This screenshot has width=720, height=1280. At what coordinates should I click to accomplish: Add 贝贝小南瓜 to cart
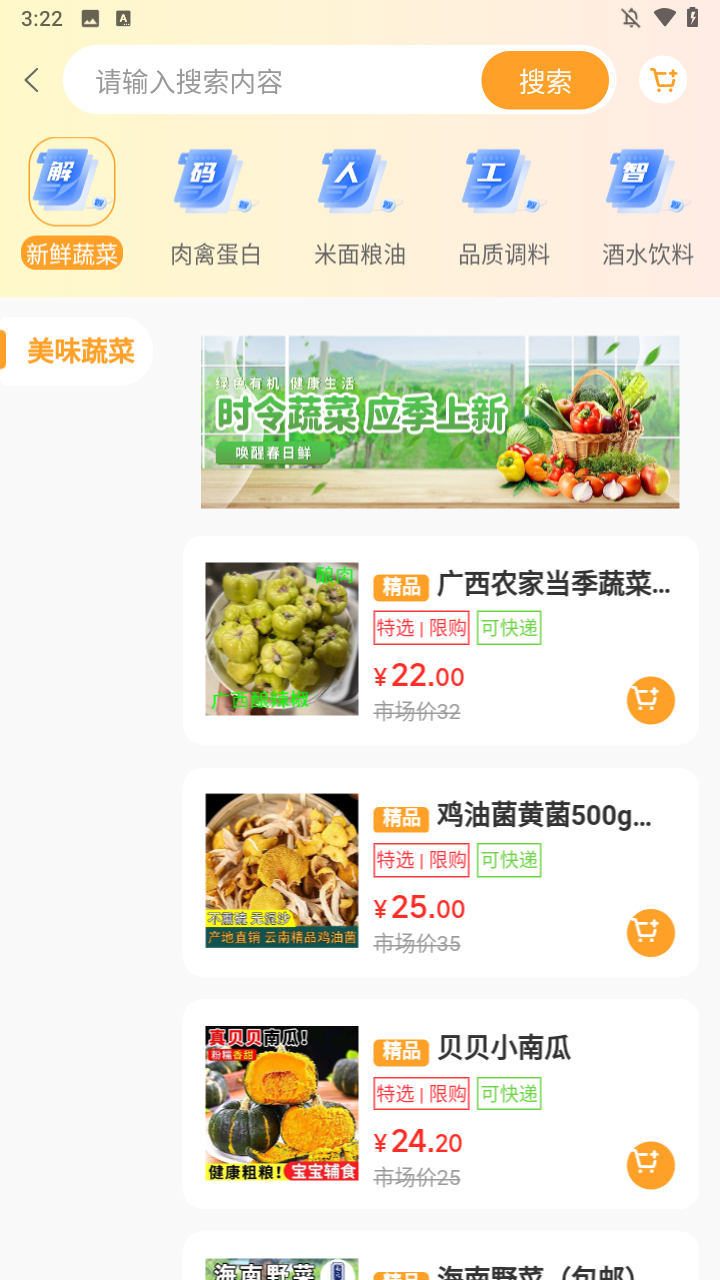(649, 1165)
